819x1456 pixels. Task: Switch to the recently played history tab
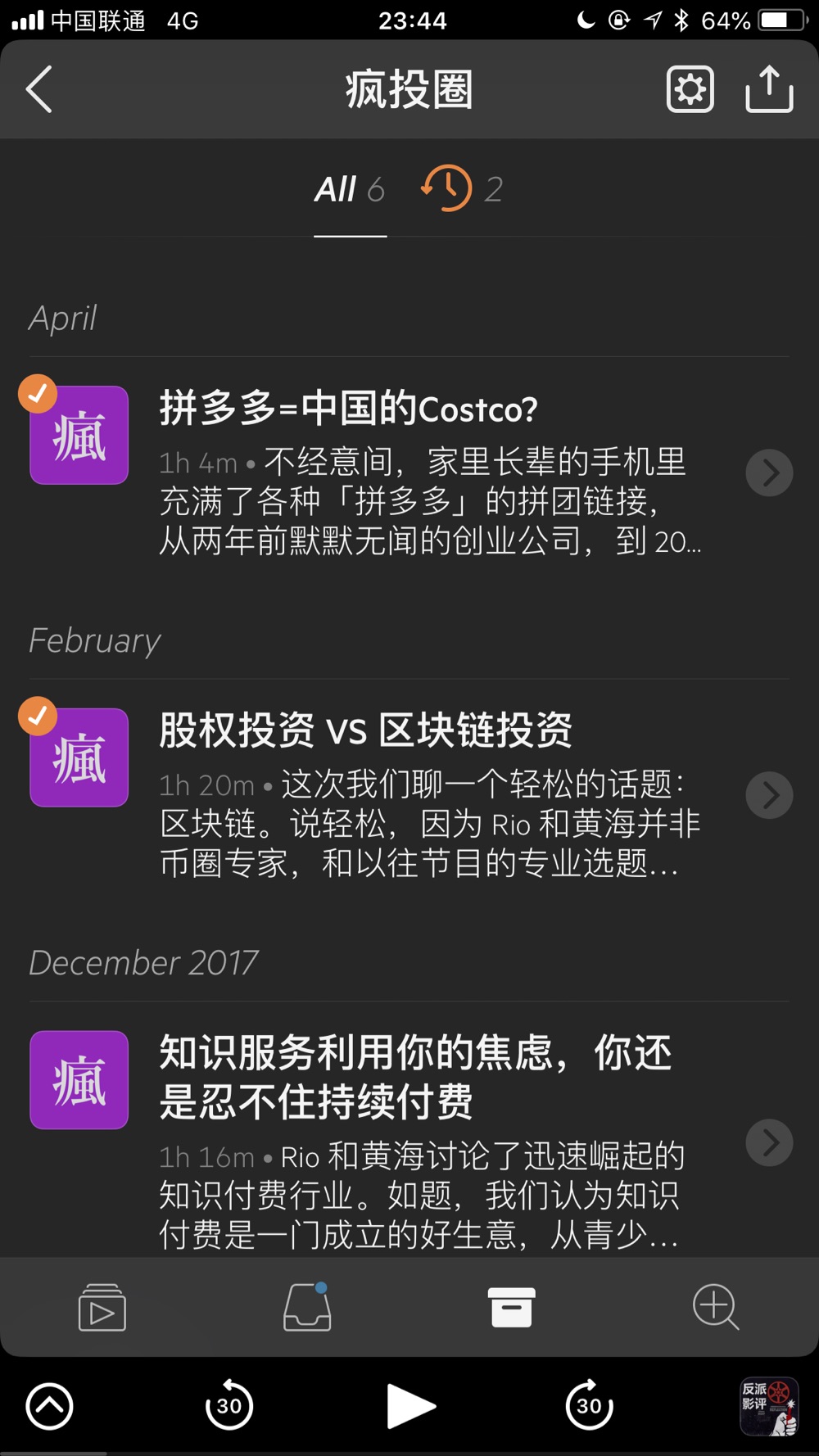point(461,189)
